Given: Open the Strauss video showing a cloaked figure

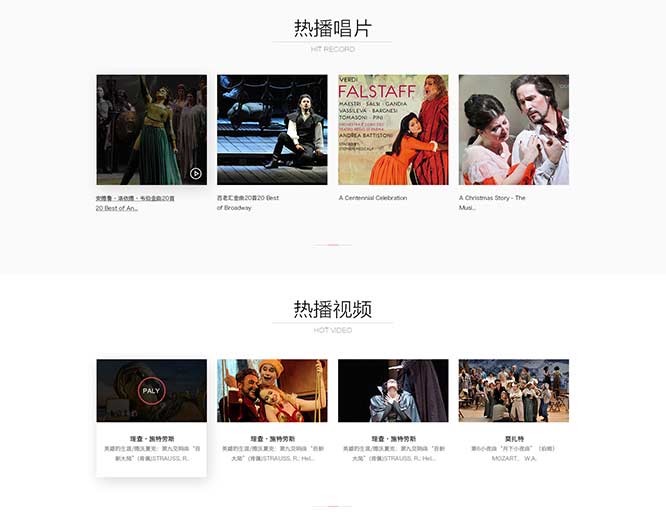Looking at the screenshot, I should pos(393,390).
